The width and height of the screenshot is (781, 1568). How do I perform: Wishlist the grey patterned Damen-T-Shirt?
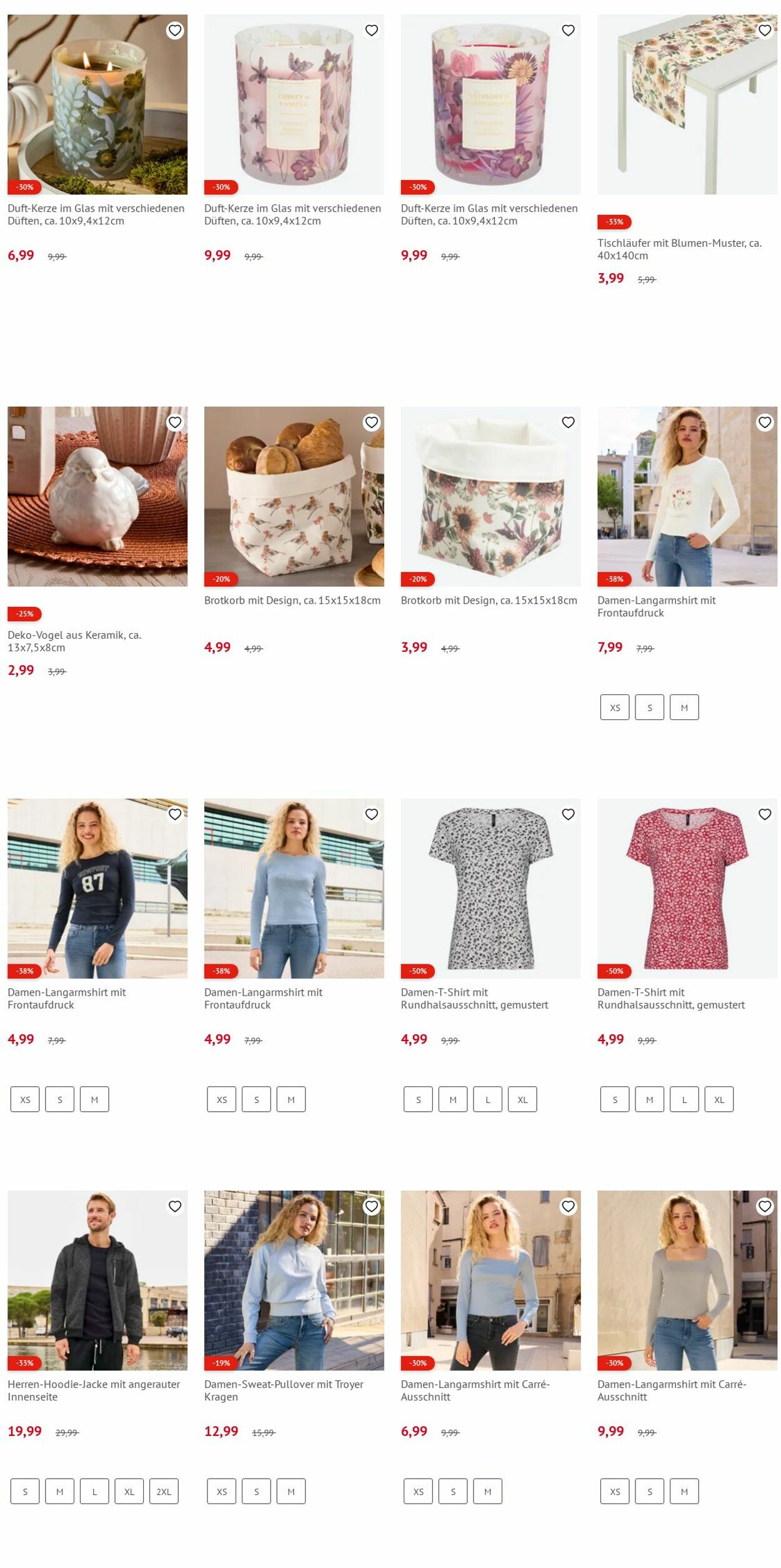click(x=568, y=814)
